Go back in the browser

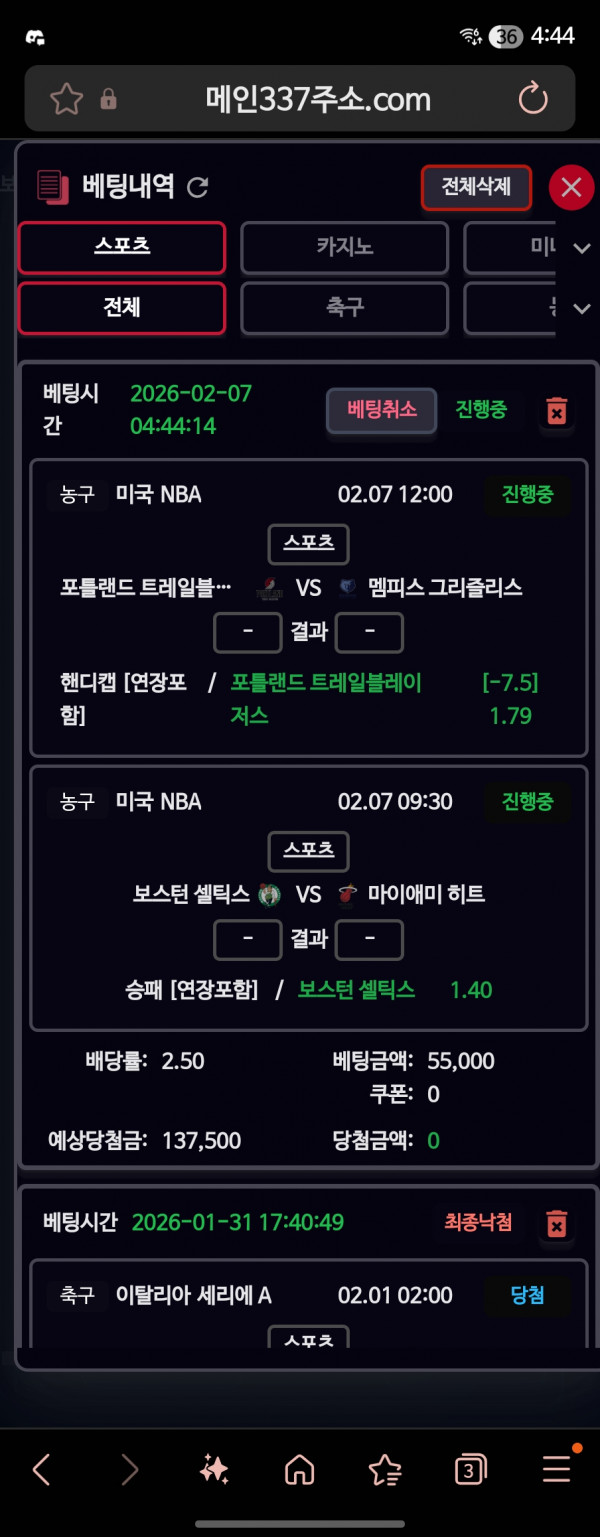coord(42,1469)
